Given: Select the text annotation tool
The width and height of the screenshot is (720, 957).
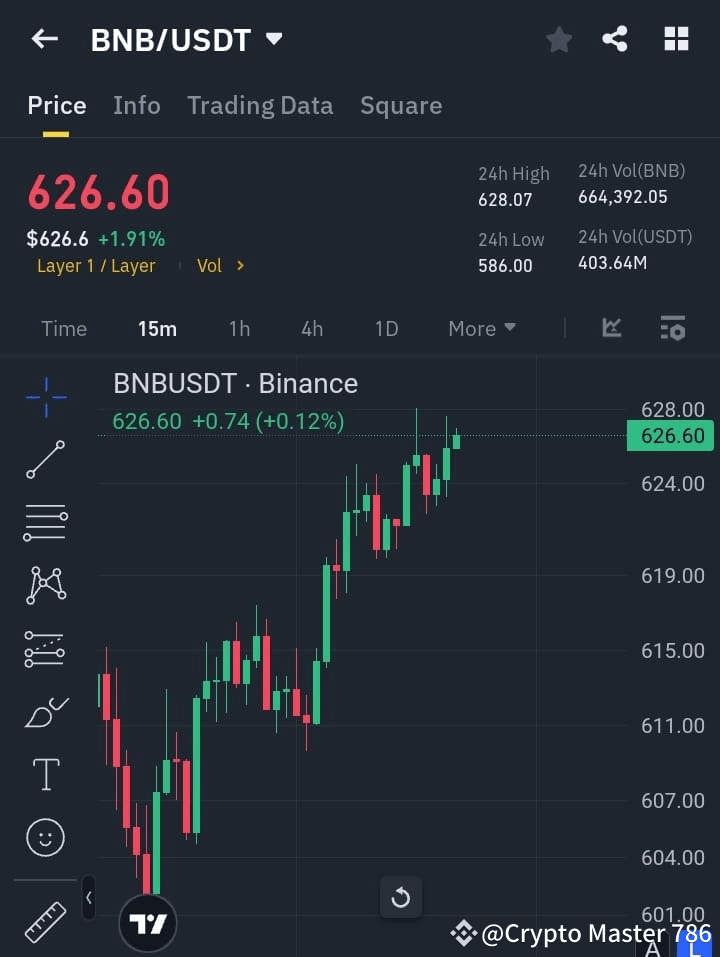Looking at the screenshot, I should (x=45, y=774).
